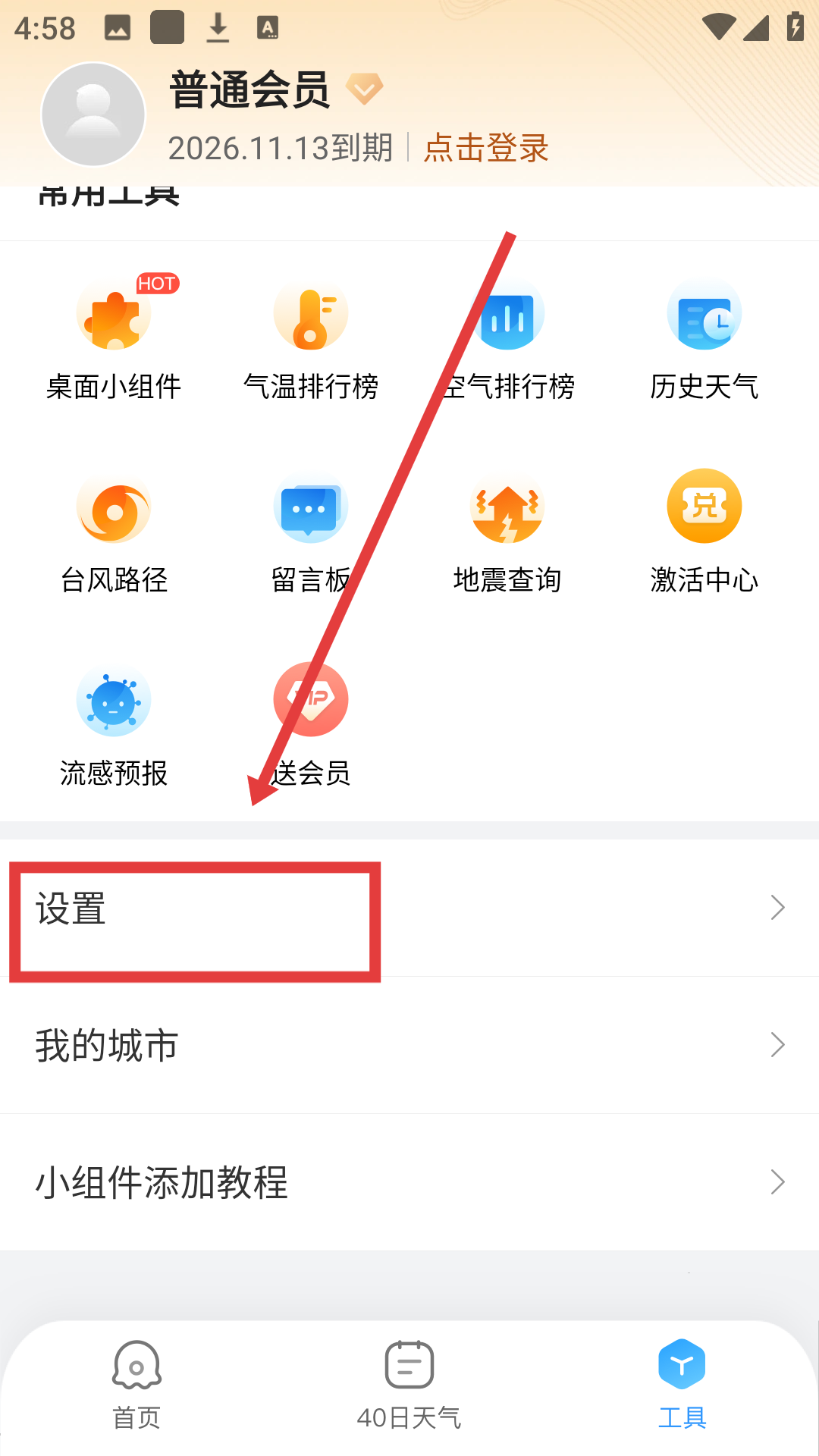Open 桌面小组件 tool
Viewport: 819px width, 1456px height.
(114, 339)
